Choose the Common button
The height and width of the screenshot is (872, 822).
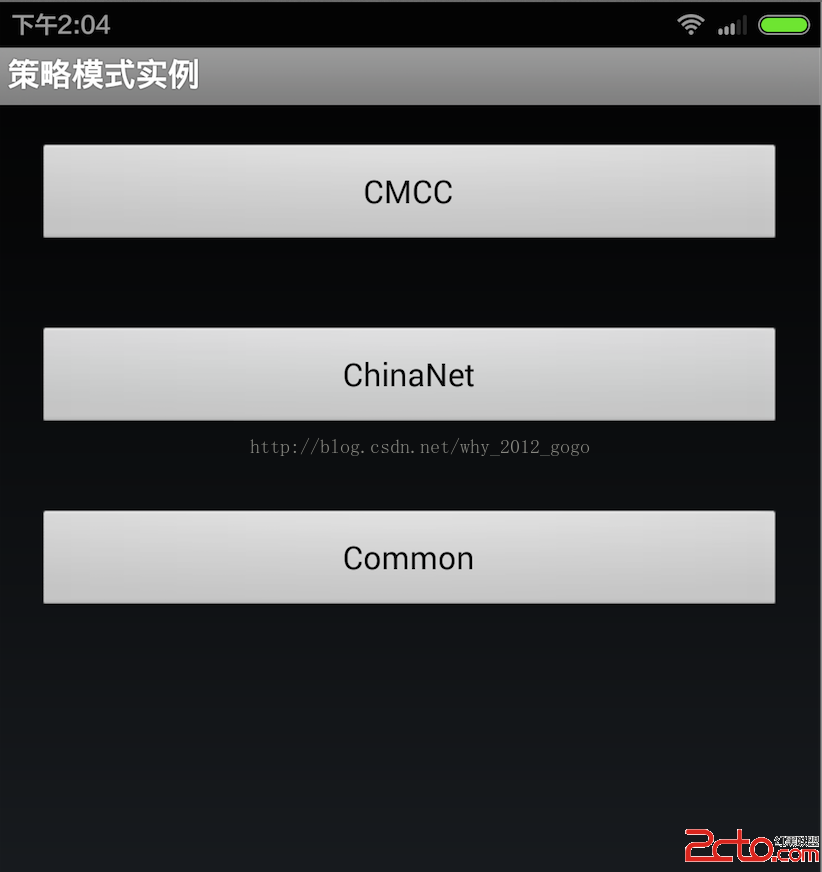click(x=408, y=557)
